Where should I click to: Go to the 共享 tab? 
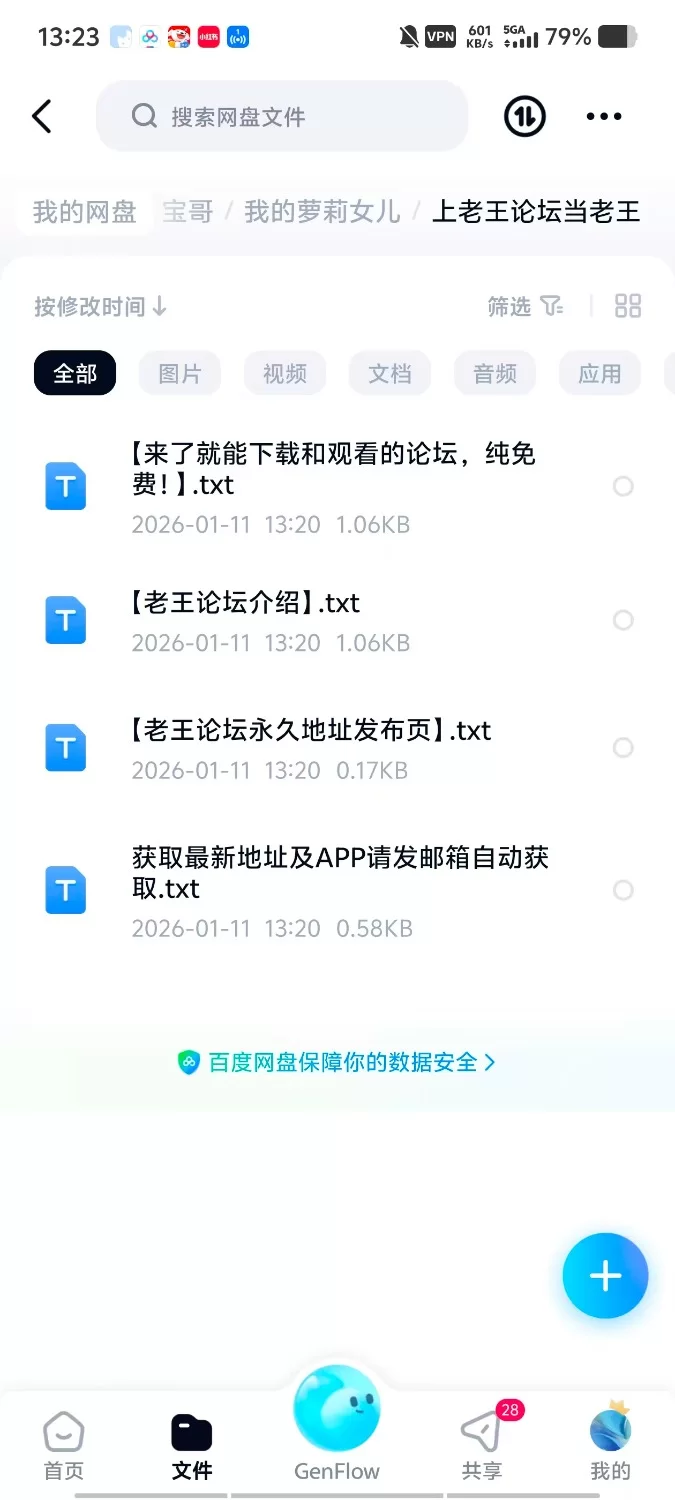[x=482, y=1446]
